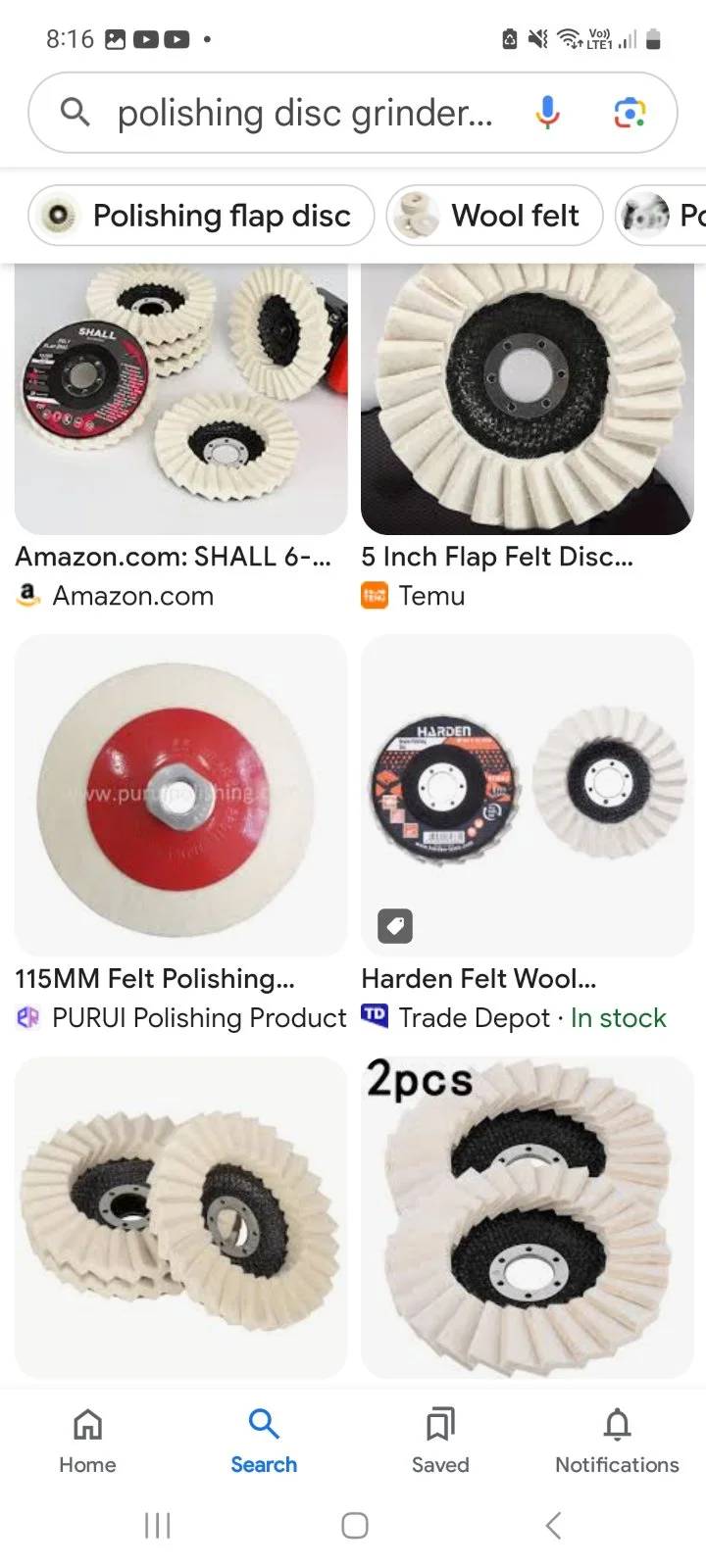Open the two angled flap discs image
The image size is (706, 1568).
coord(180,1217)
